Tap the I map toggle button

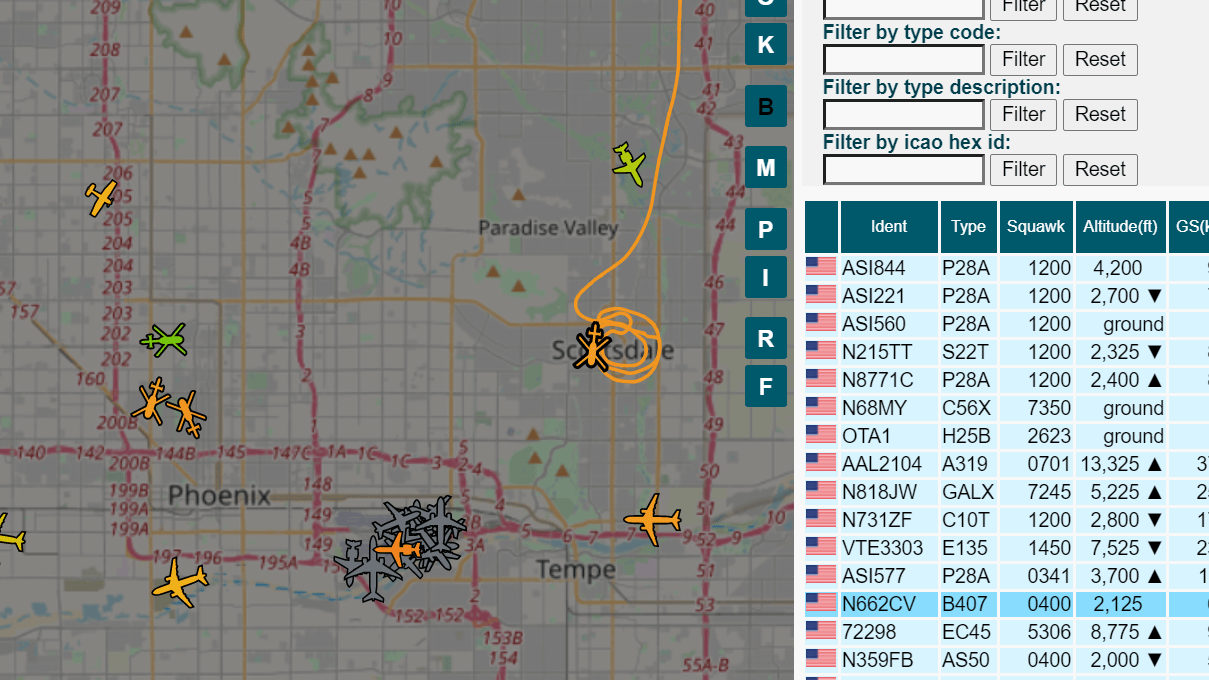click(766, 277)
